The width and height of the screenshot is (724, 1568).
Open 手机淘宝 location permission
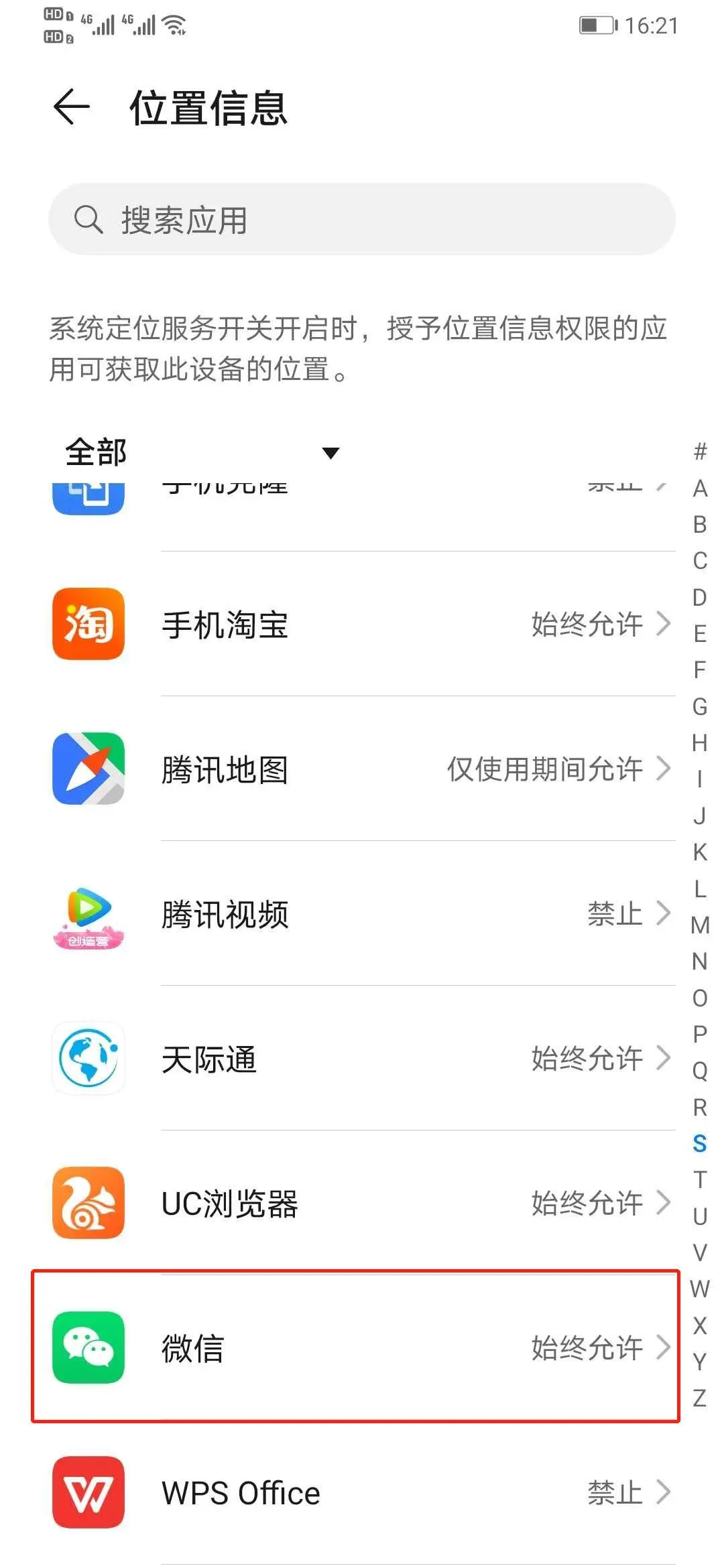point(362,625)
